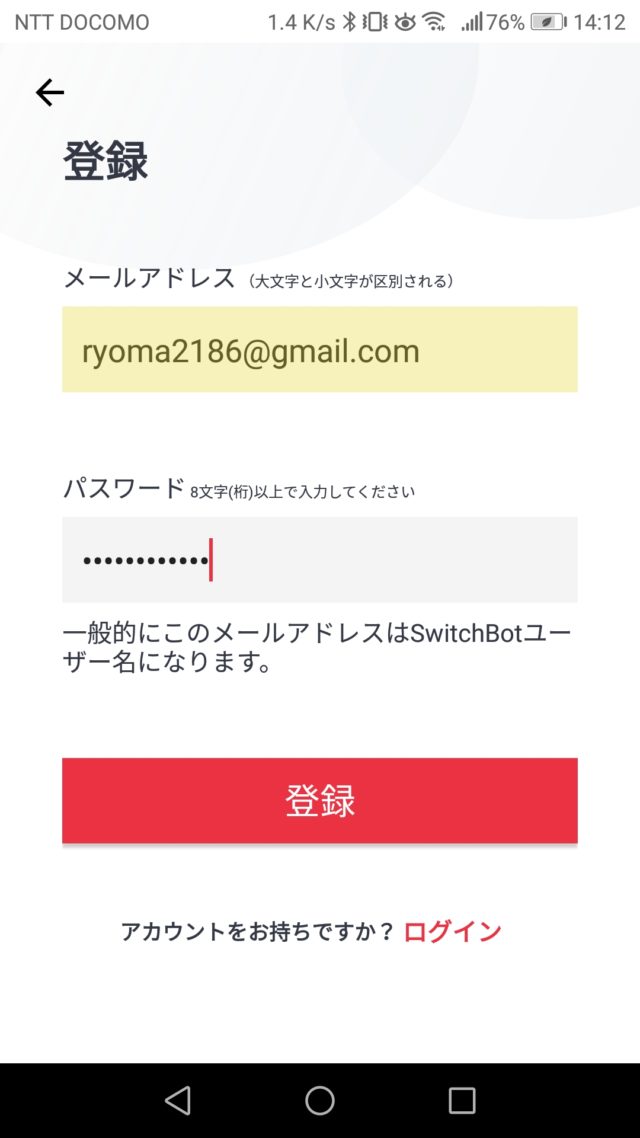
Task: Open the ログイン login link
Action: [x=452, y=931]
